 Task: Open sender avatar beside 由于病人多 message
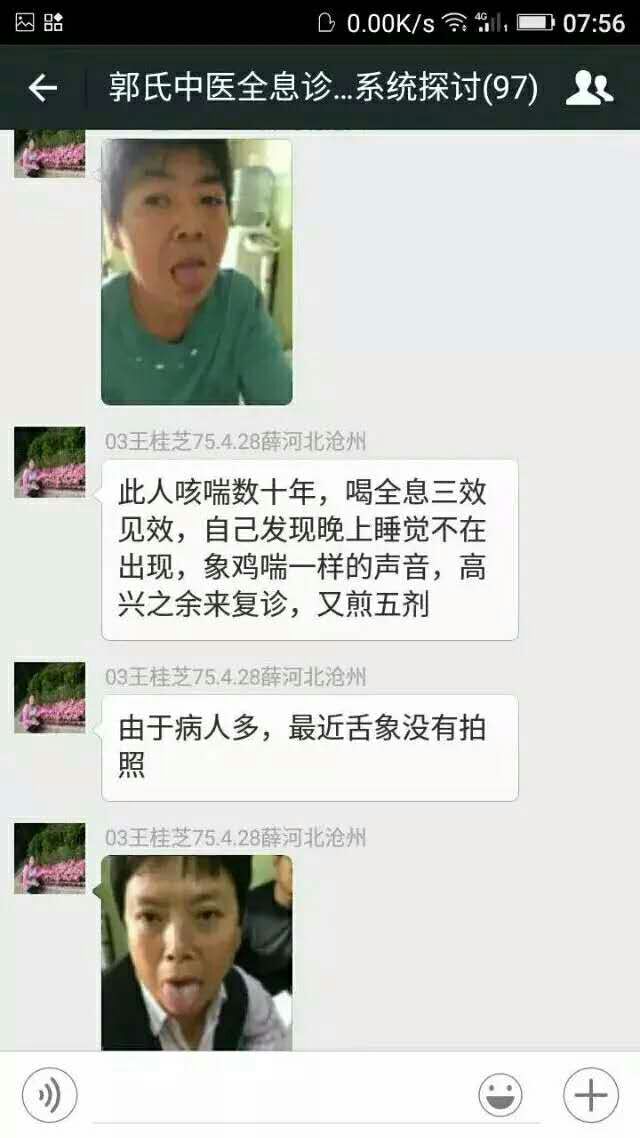(50, 697)
